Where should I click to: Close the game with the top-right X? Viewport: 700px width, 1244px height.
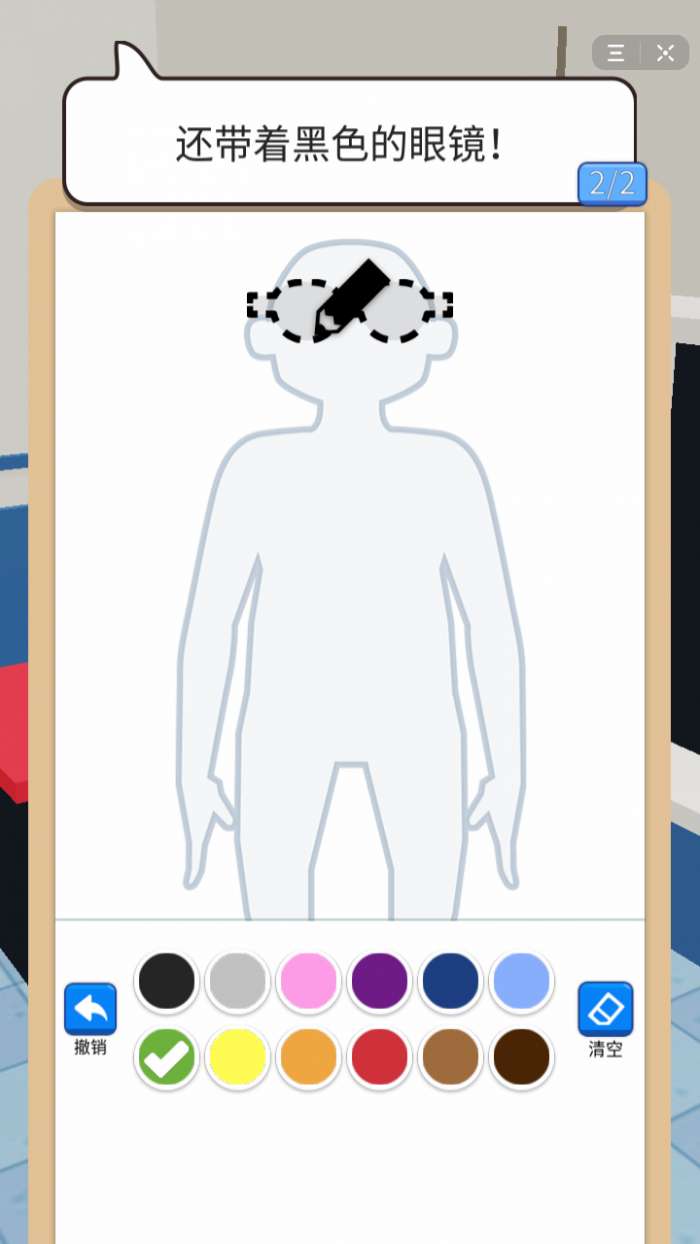pos(665,53)
